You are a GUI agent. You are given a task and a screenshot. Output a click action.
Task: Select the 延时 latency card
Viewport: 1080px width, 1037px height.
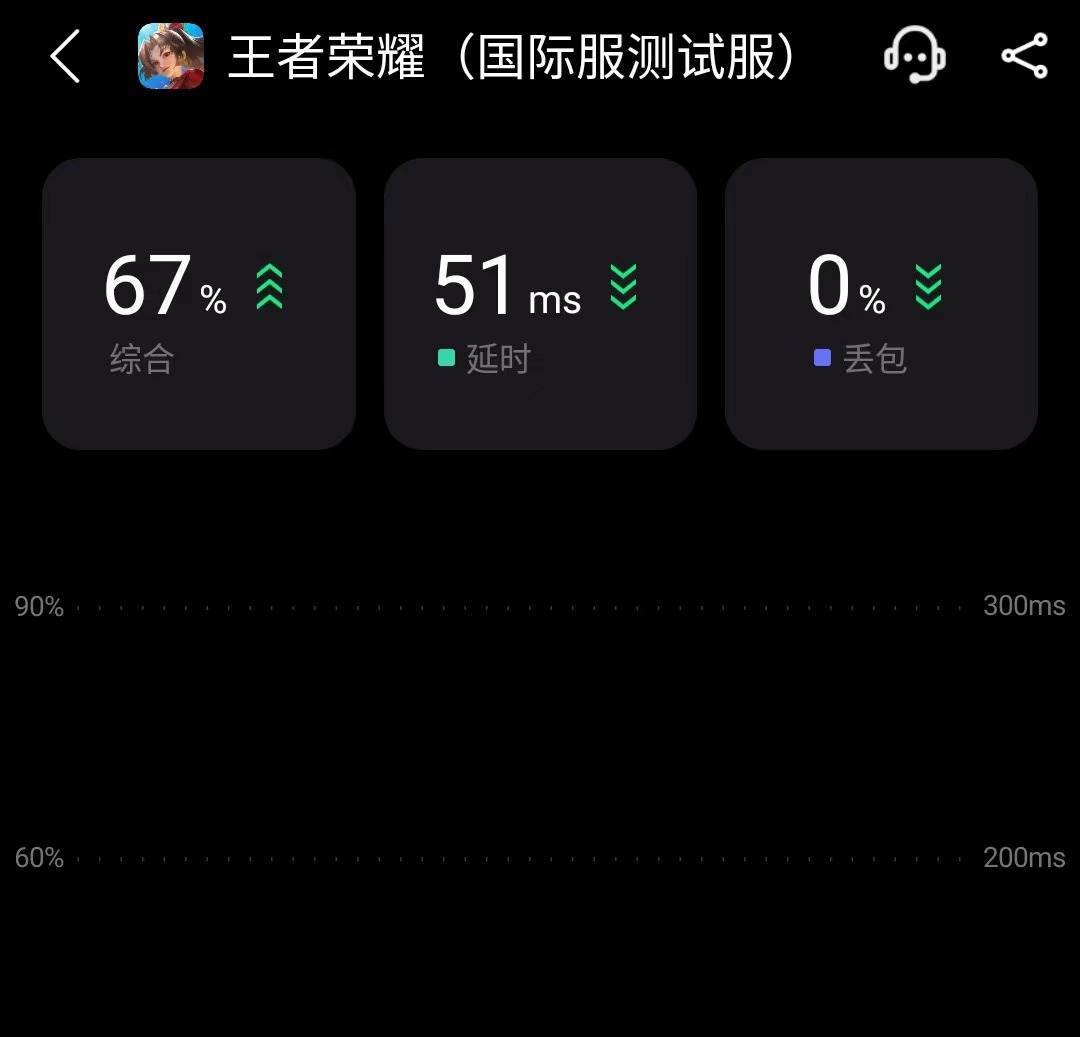(x=540, y=304)
